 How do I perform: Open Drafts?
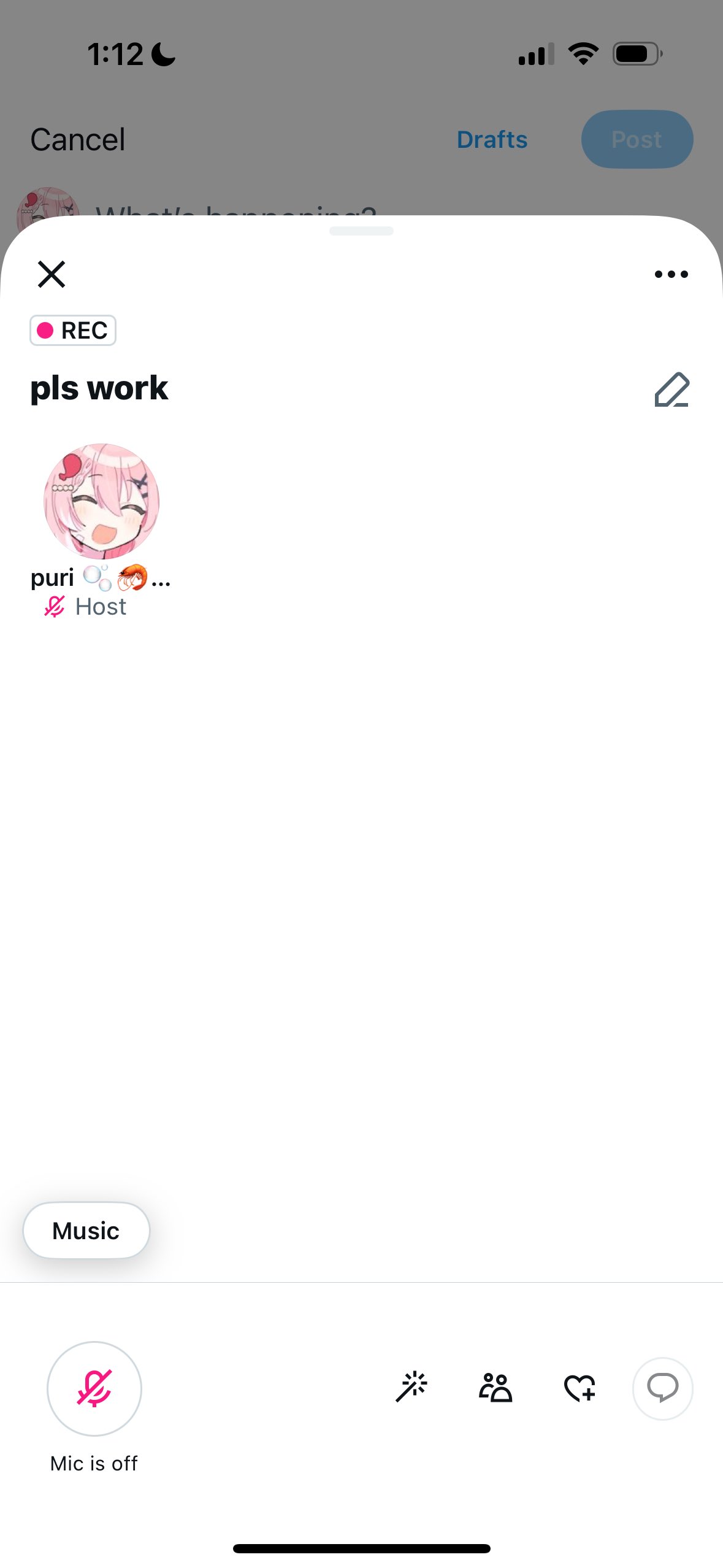click(x=492, y=140)
